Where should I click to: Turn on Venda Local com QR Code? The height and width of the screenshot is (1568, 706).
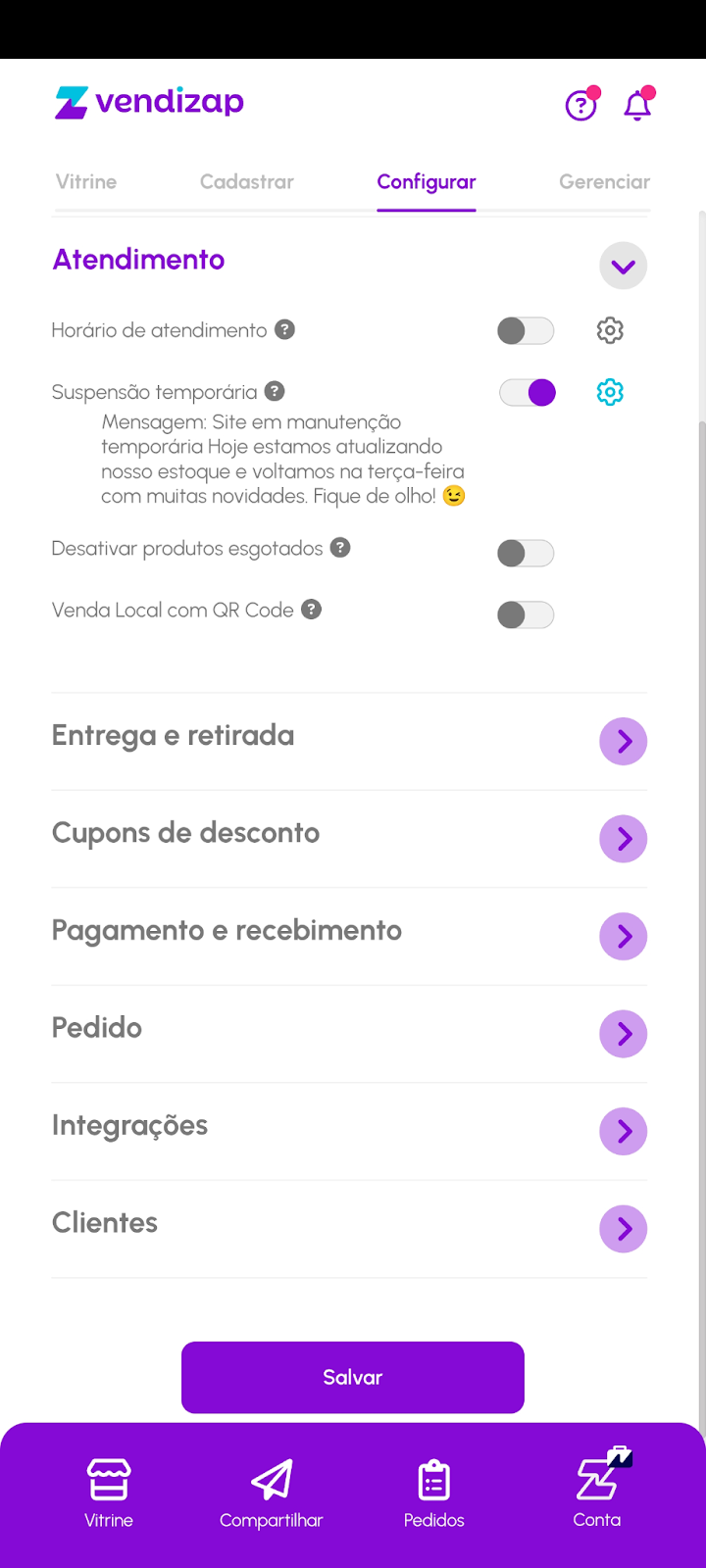pos(526,614)
